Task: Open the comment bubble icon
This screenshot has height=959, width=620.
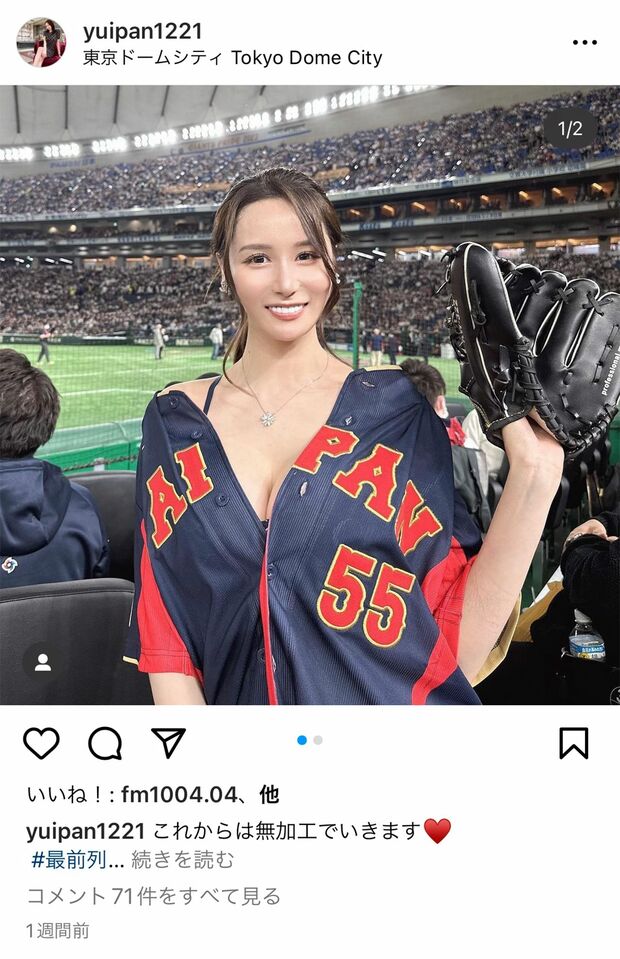Action: click(105, 743)
